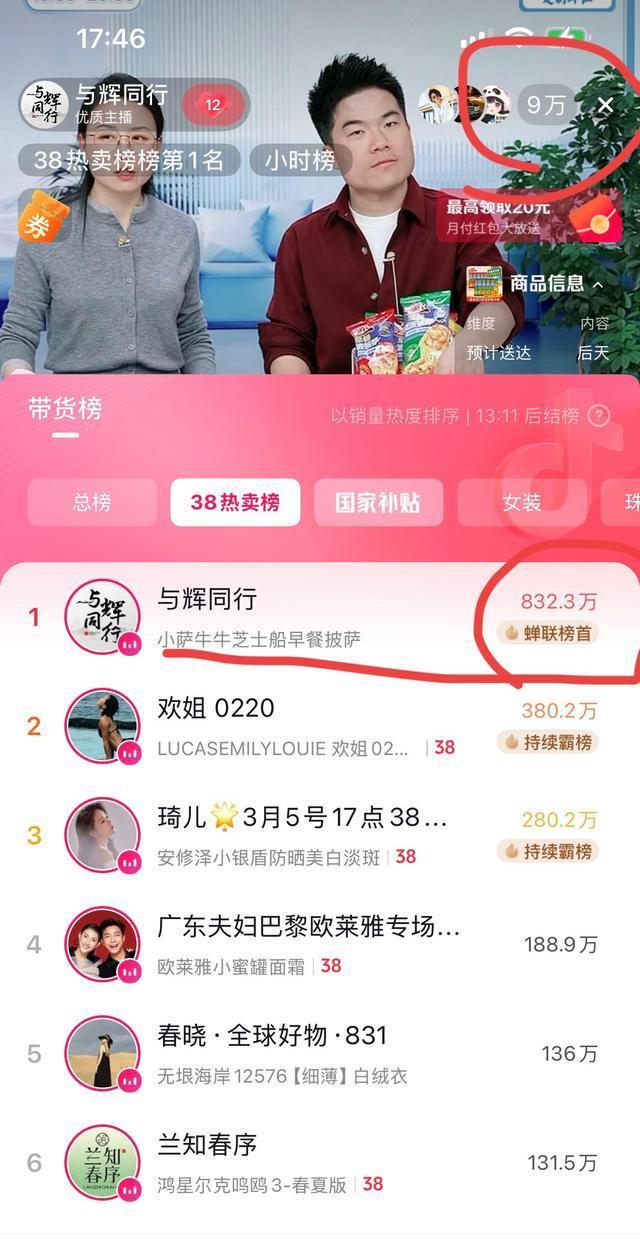
Task: Open rank 6 兰知春序 live room
Action: [x=300, y=1162]
